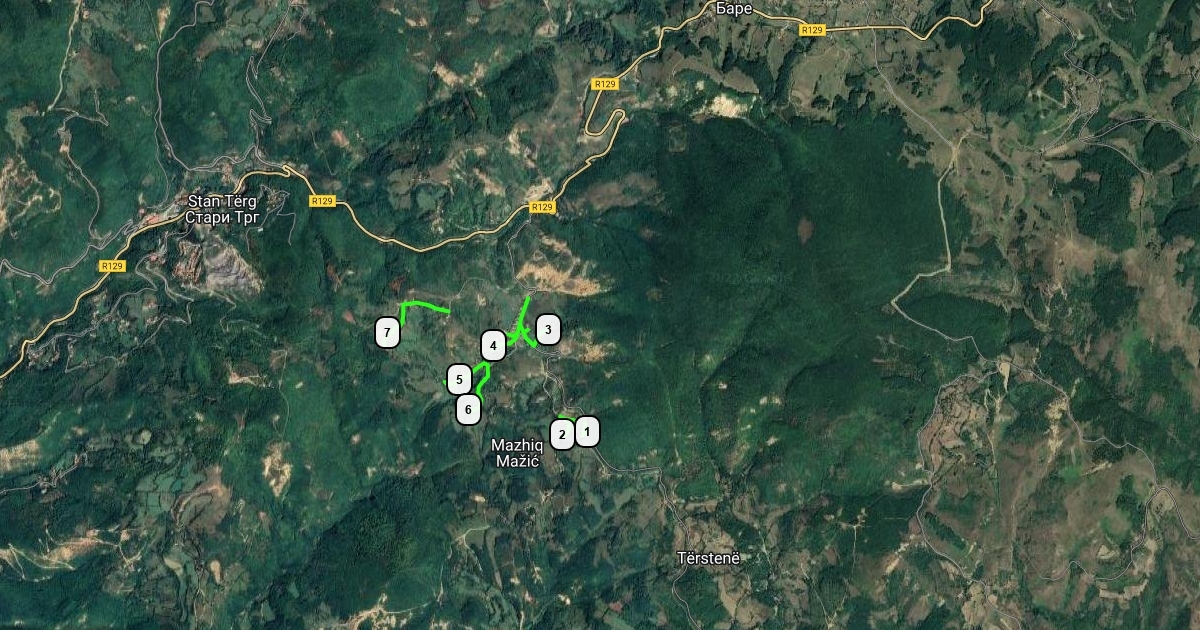Choose map marker number 6

pyautogui.click(x=468, y=409)
